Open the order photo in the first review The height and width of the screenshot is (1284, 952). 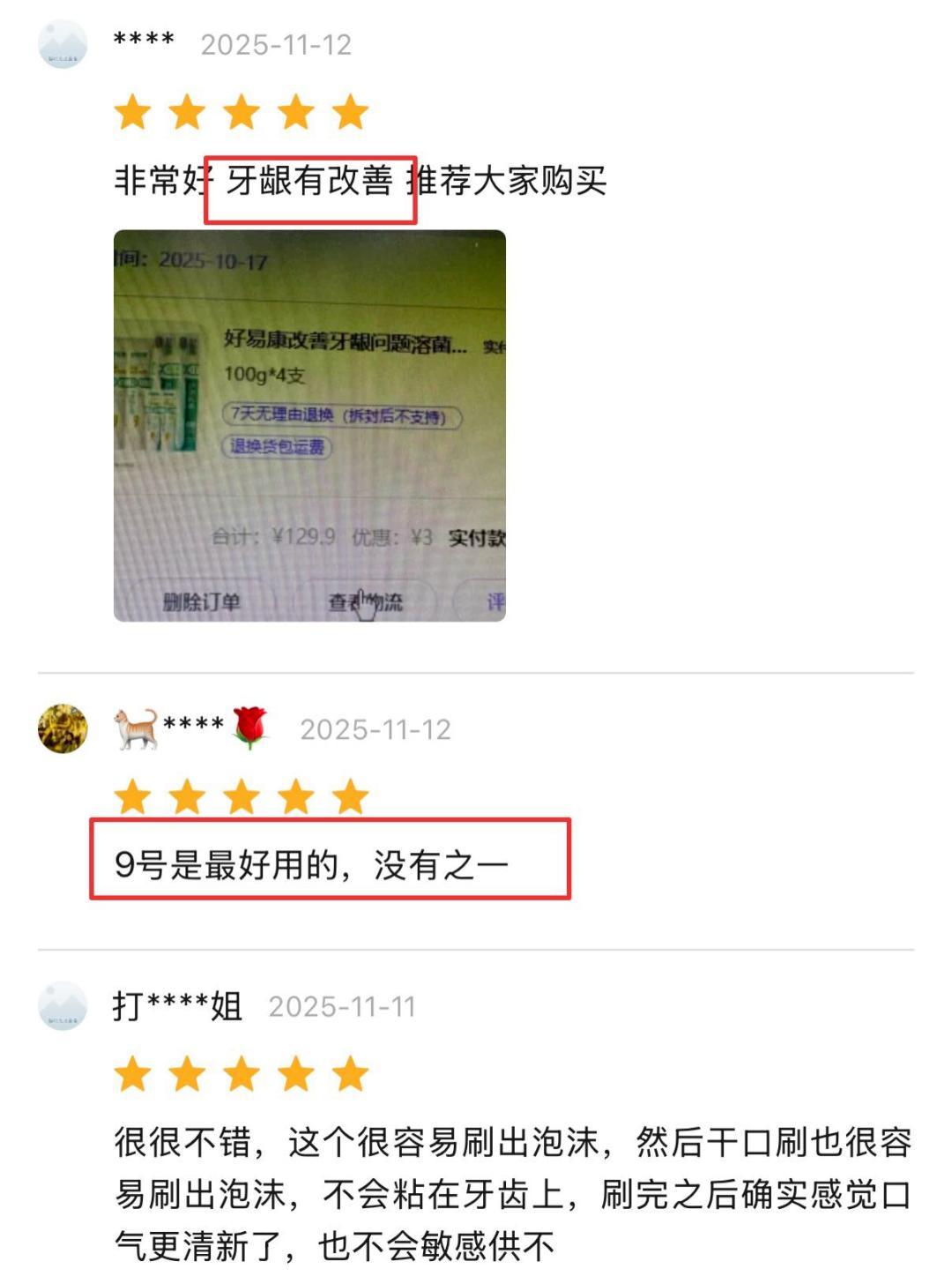pos(309,426)
